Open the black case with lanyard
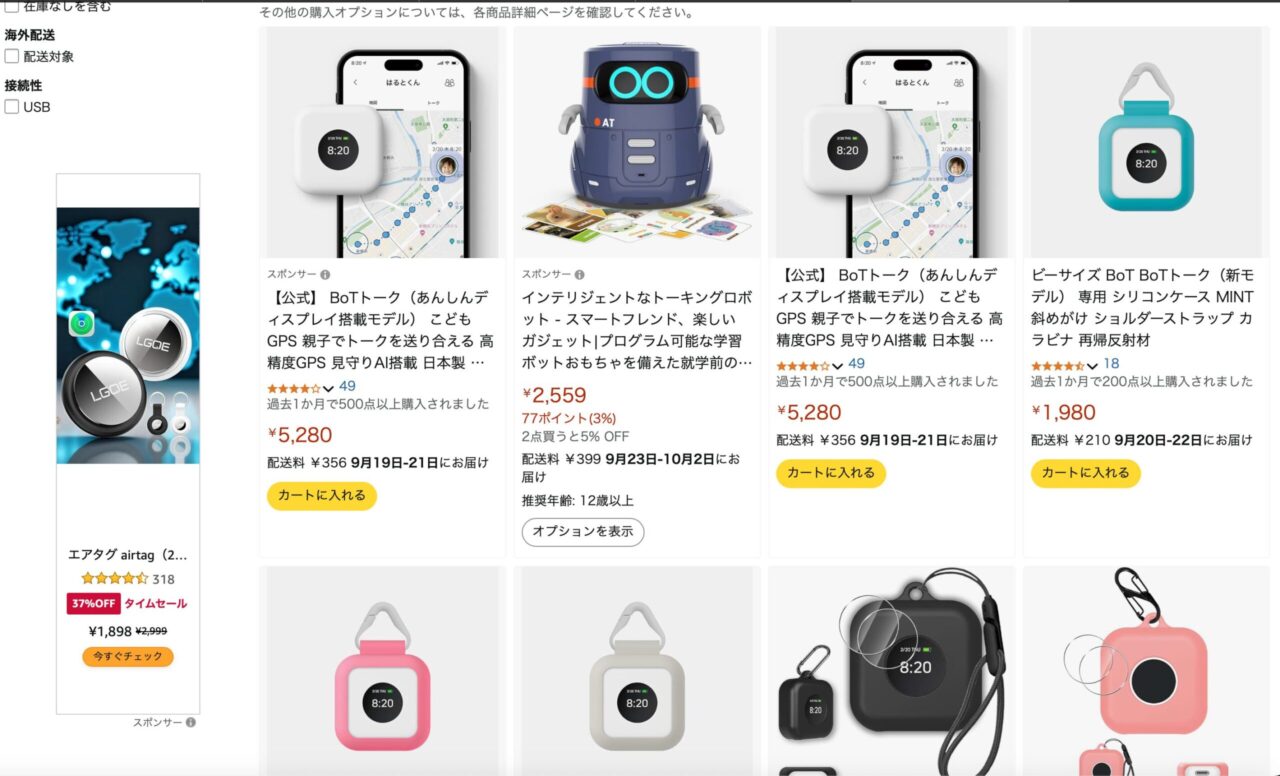1280x776 pixels. click(x=890, y=680)
